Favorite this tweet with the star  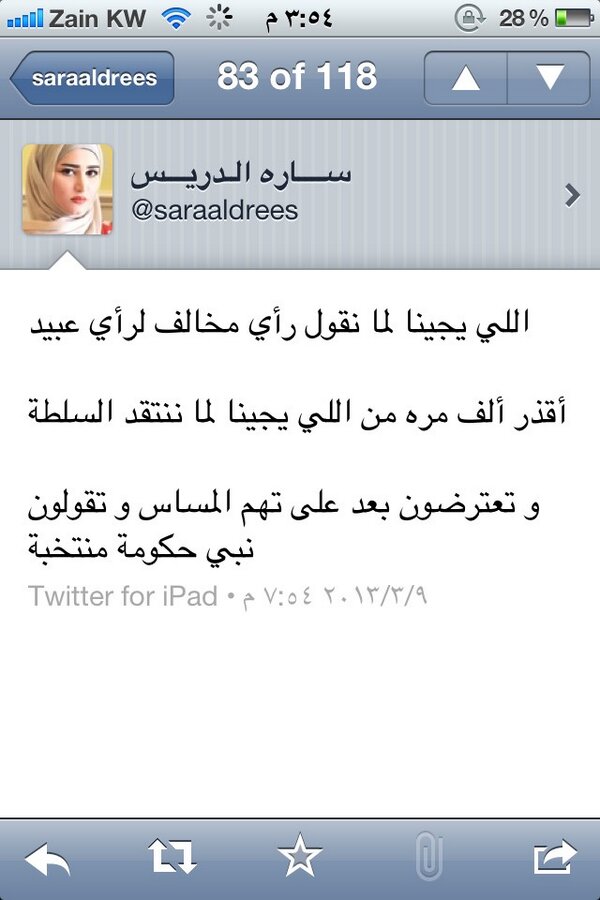(x=299, y=856)
